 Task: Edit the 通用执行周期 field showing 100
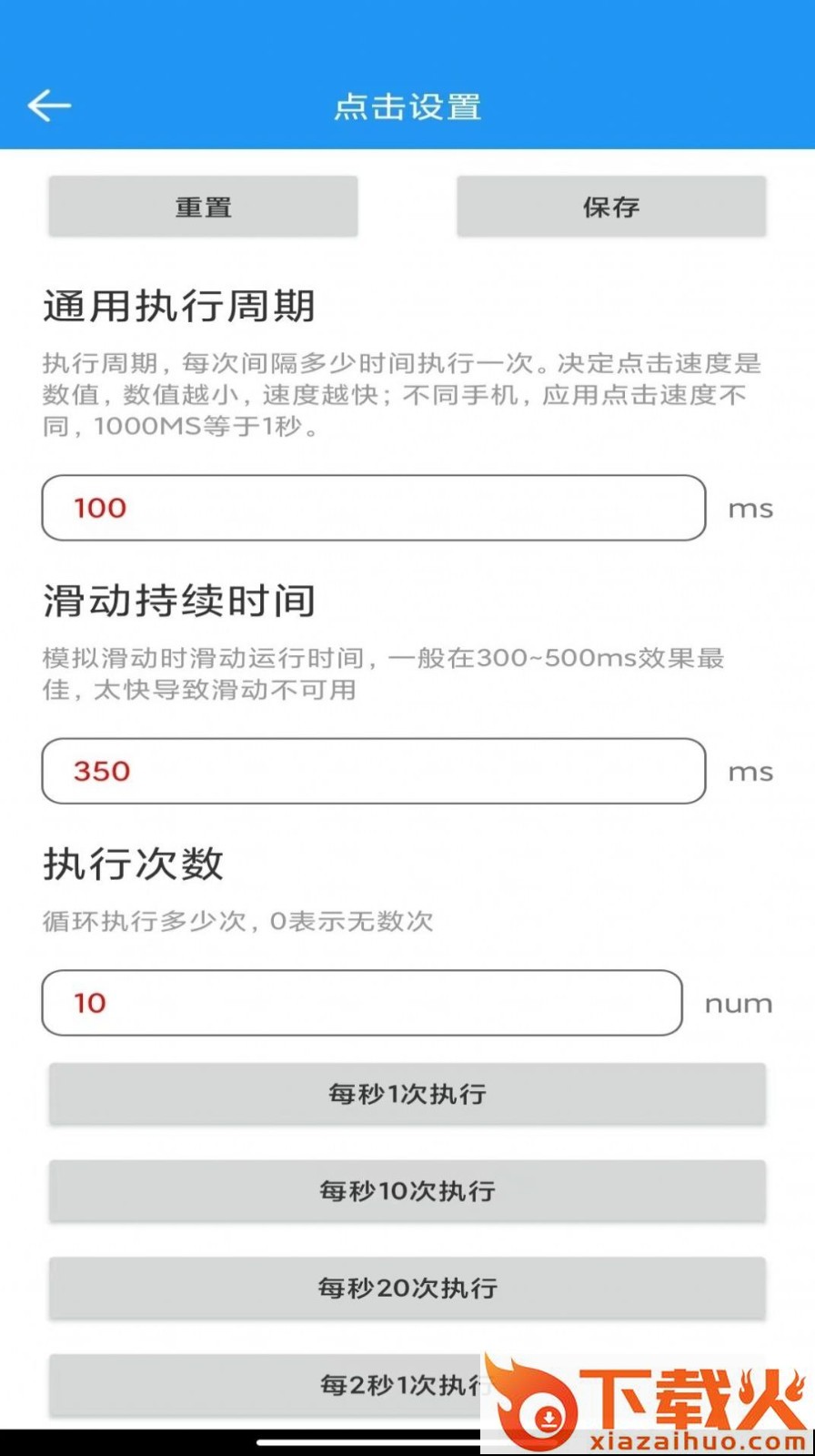tap(374, 508)
